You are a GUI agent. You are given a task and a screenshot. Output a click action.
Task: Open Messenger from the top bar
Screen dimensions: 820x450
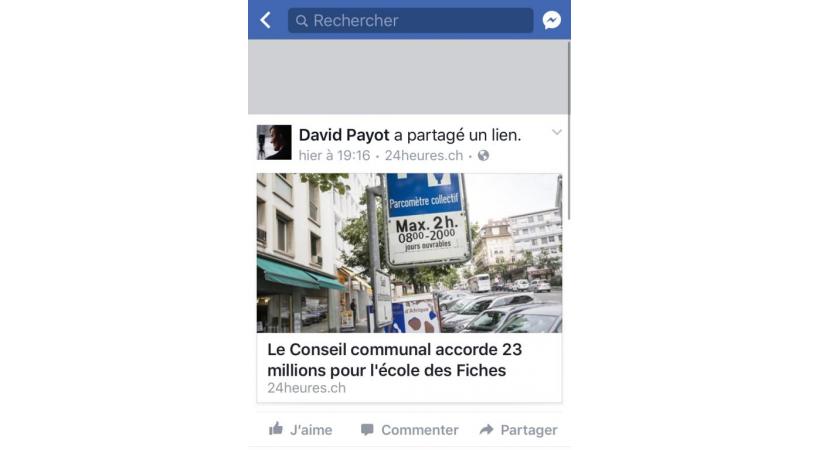[x=552, y=20]
